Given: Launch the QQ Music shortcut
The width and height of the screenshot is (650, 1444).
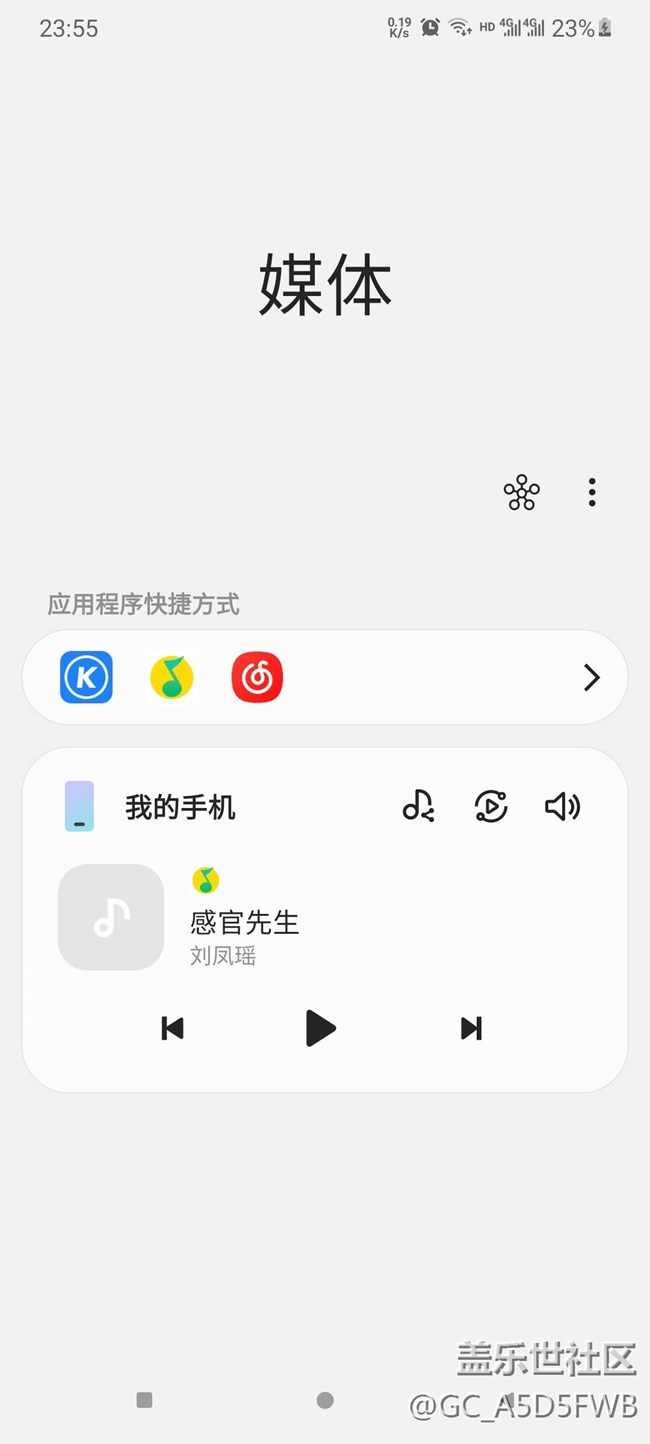Looking at the screenshot, I should pos(172,677).
